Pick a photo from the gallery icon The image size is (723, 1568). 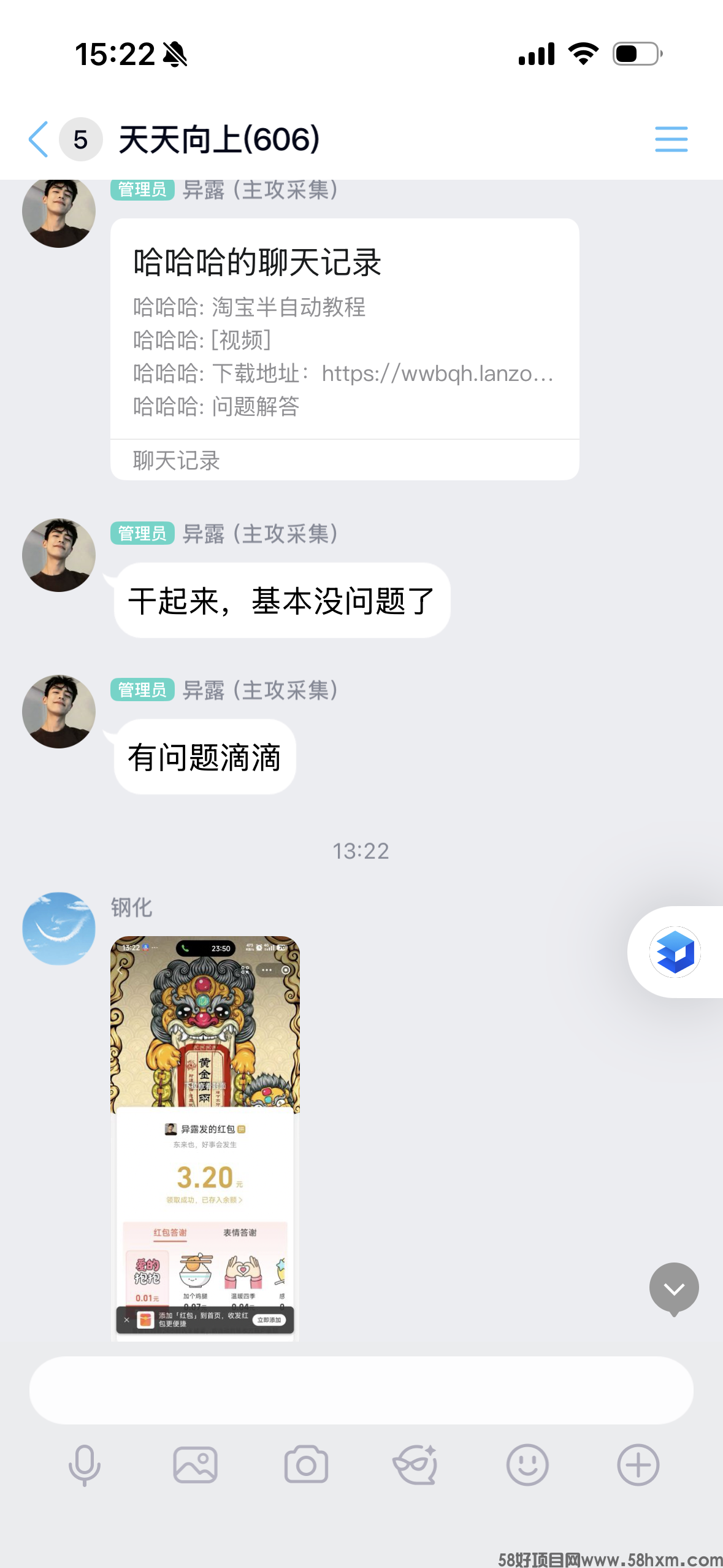195,1465
